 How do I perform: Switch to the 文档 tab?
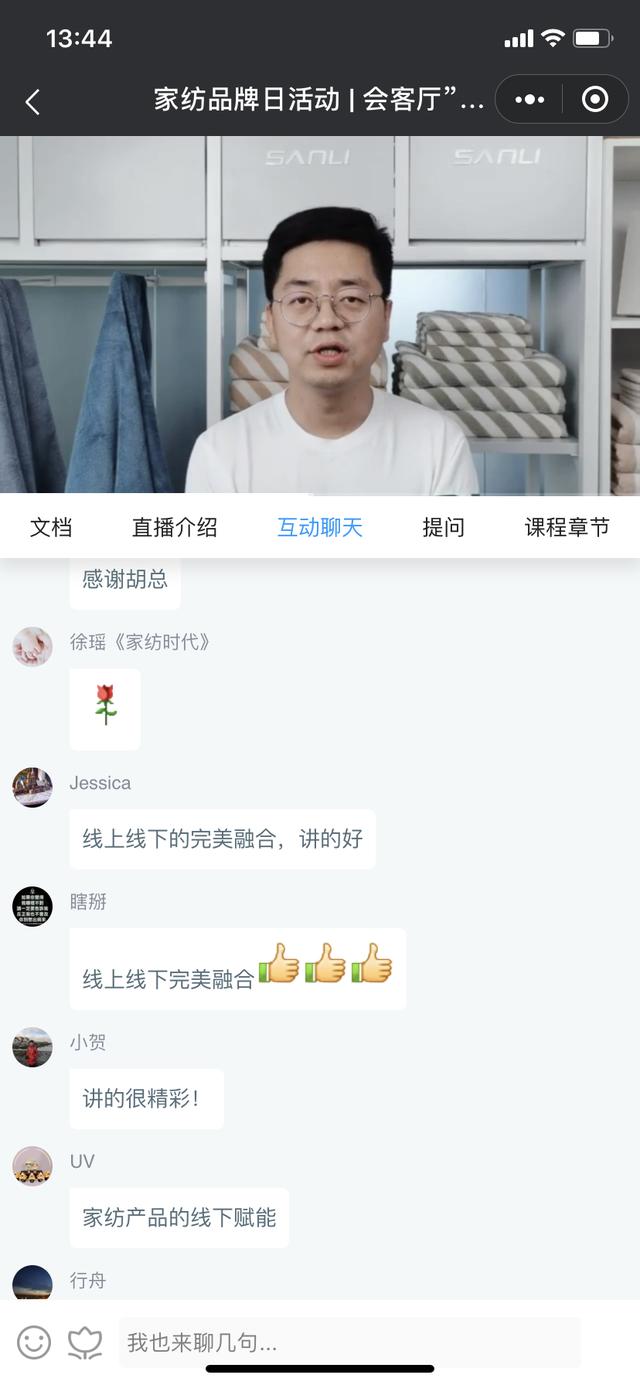click(x=51, y=527)
